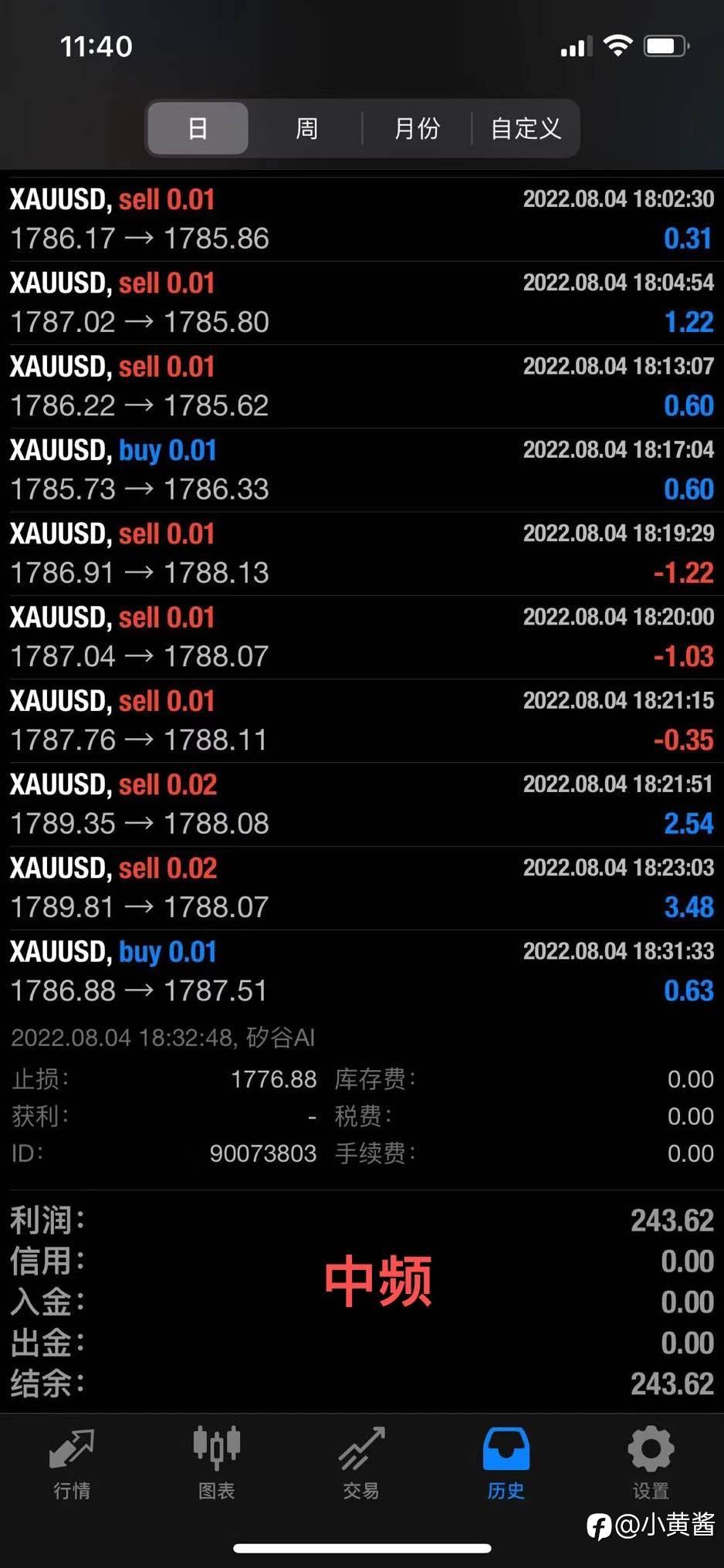This screenshot has height=1568, width=724.
Task: Expand the sell trade closed at 18:13:07
Action: click(362, 386)
